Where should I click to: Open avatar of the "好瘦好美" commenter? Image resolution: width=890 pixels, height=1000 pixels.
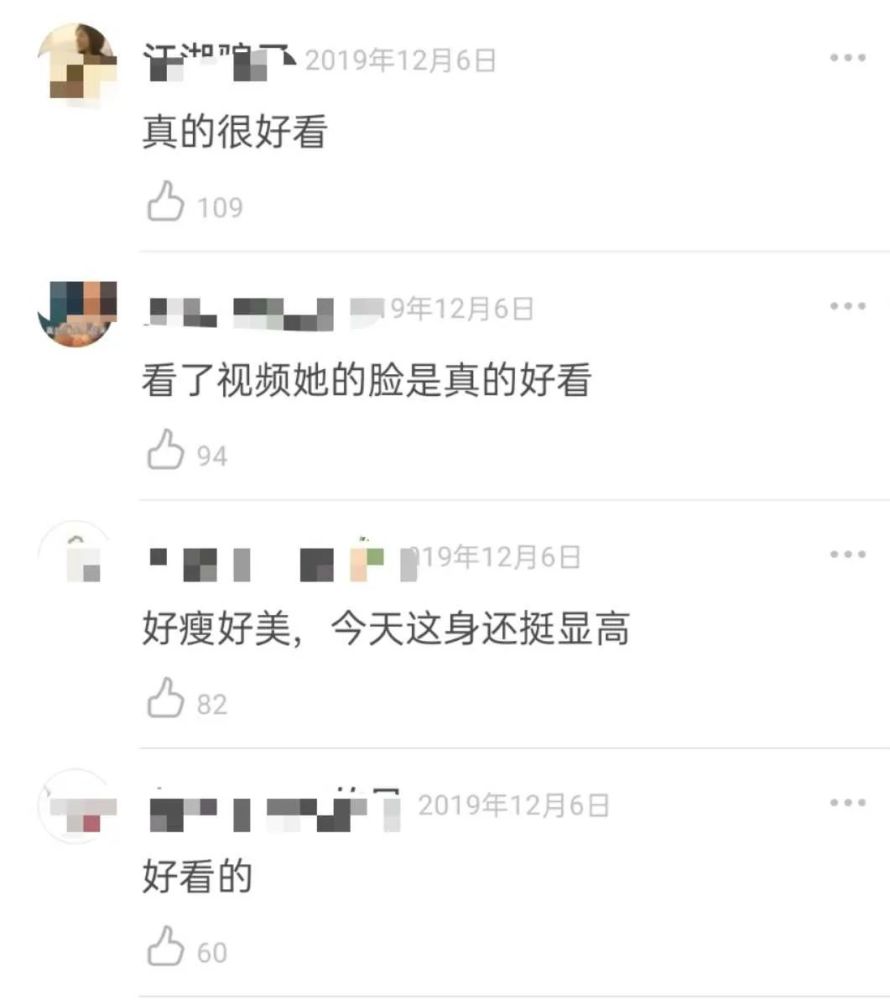pyautogui.click(x=76, y=558)
